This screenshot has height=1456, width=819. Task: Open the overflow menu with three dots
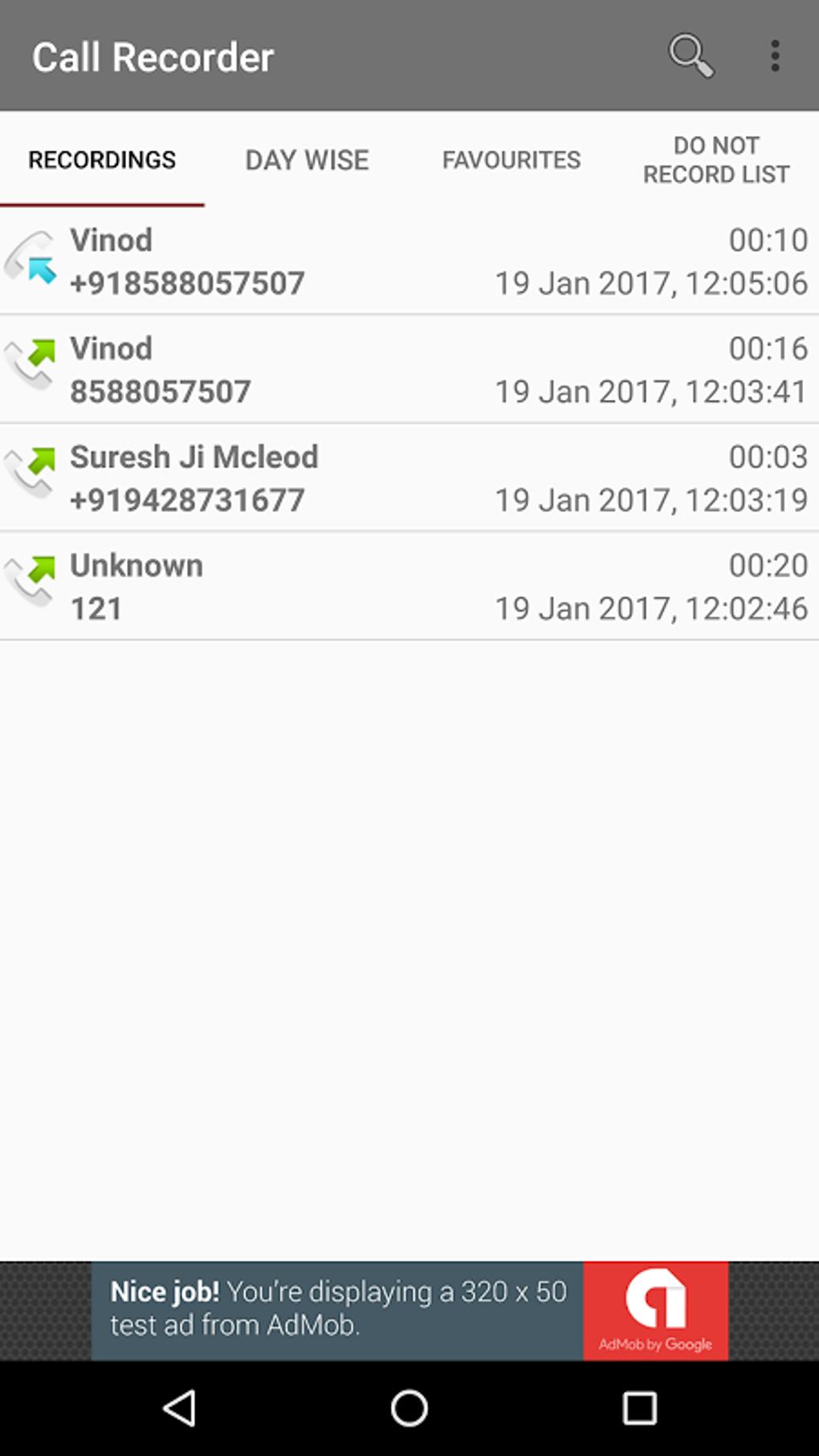click(x=775, y=55)
